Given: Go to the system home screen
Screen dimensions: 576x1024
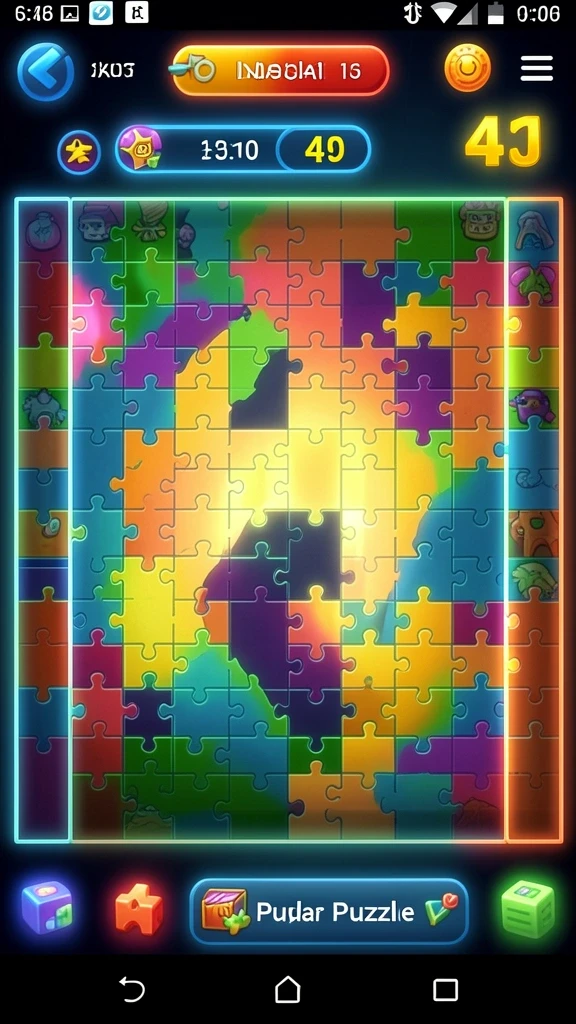Looking at the screenshot, I should tap(287, 990).
